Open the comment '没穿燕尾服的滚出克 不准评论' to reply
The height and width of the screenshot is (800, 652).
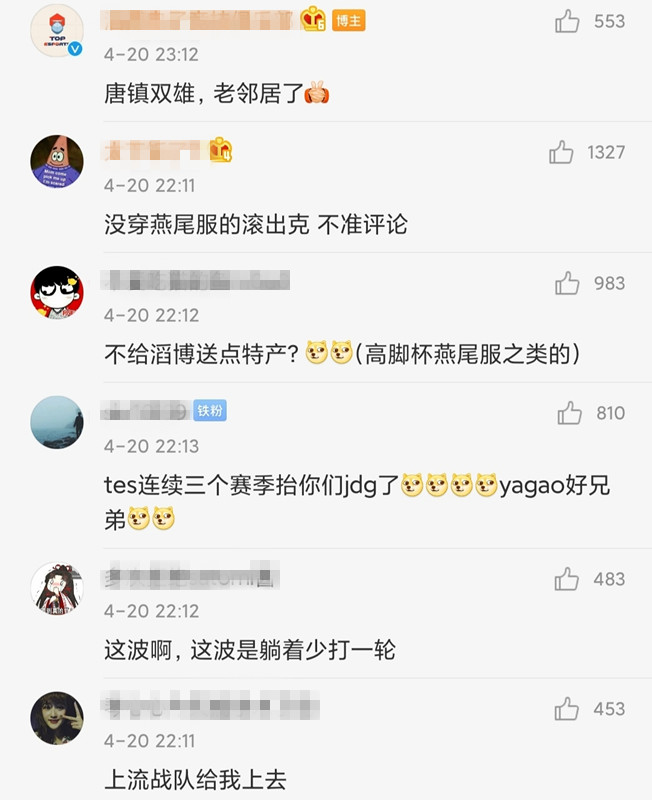(255, 225)
